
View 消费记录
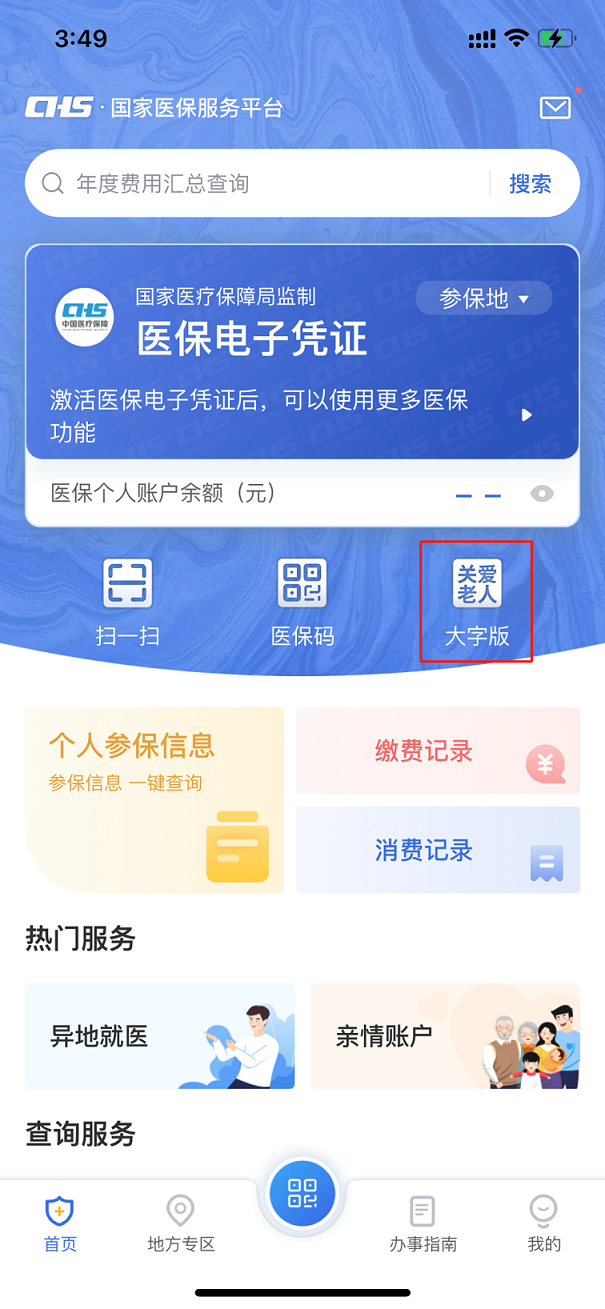[438, 850]
